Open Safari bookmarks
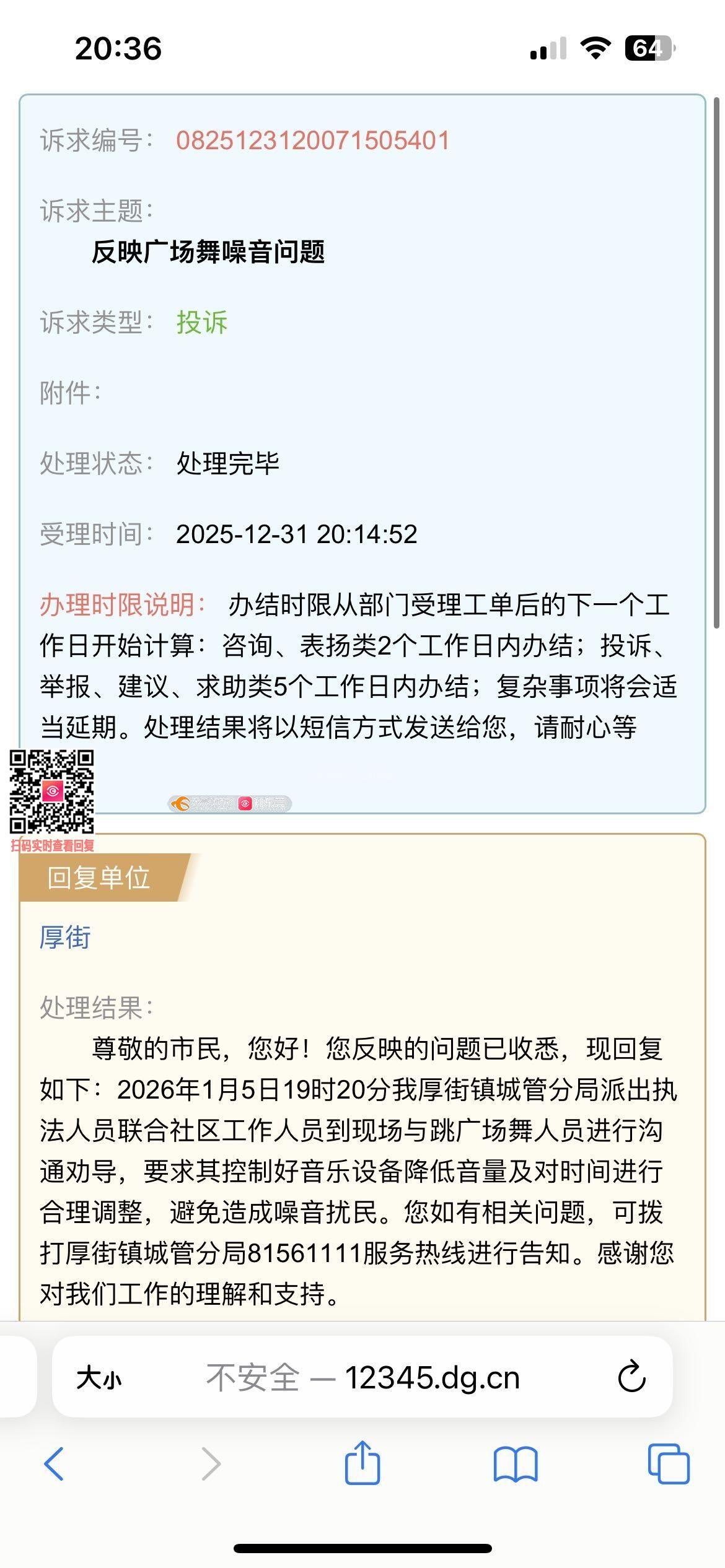The height and width of the screenshot is (1568, 725). point(516,1464)
